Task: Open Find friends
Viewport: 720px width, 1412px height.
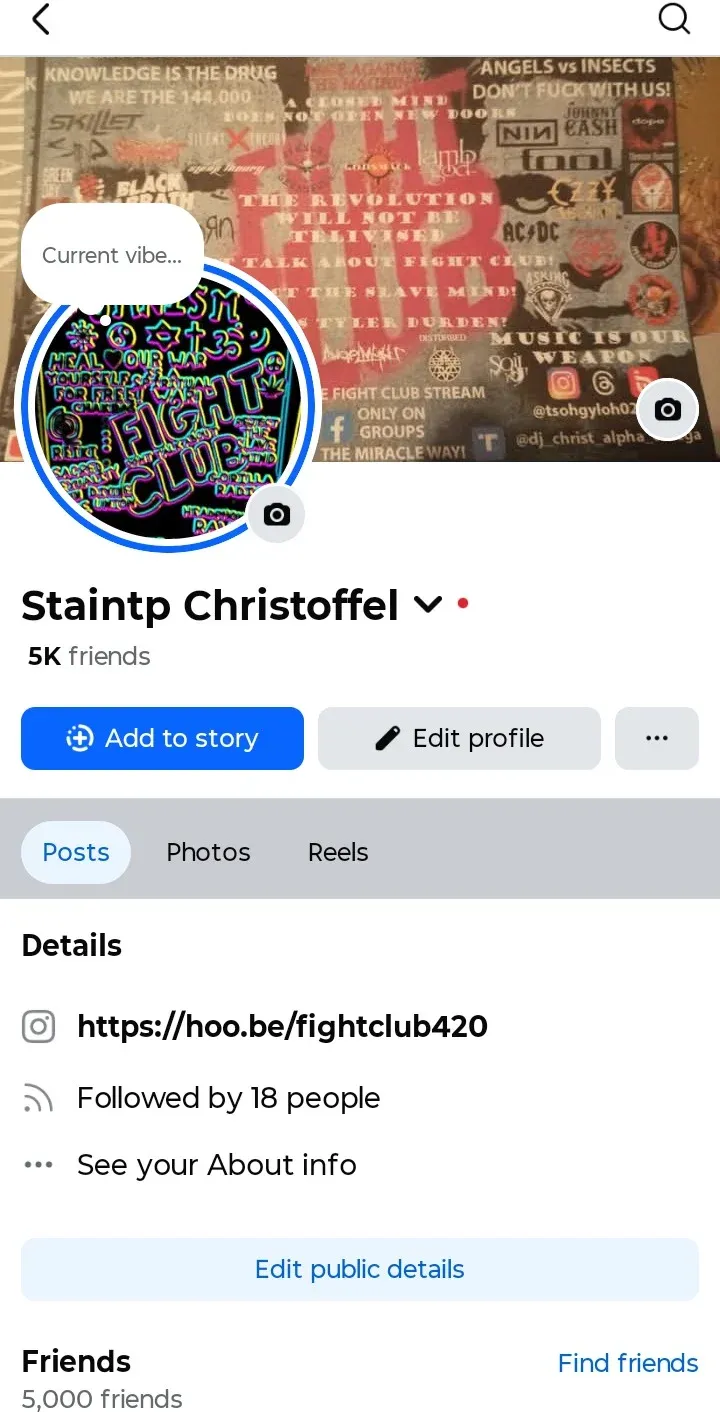Action: 628,1362
